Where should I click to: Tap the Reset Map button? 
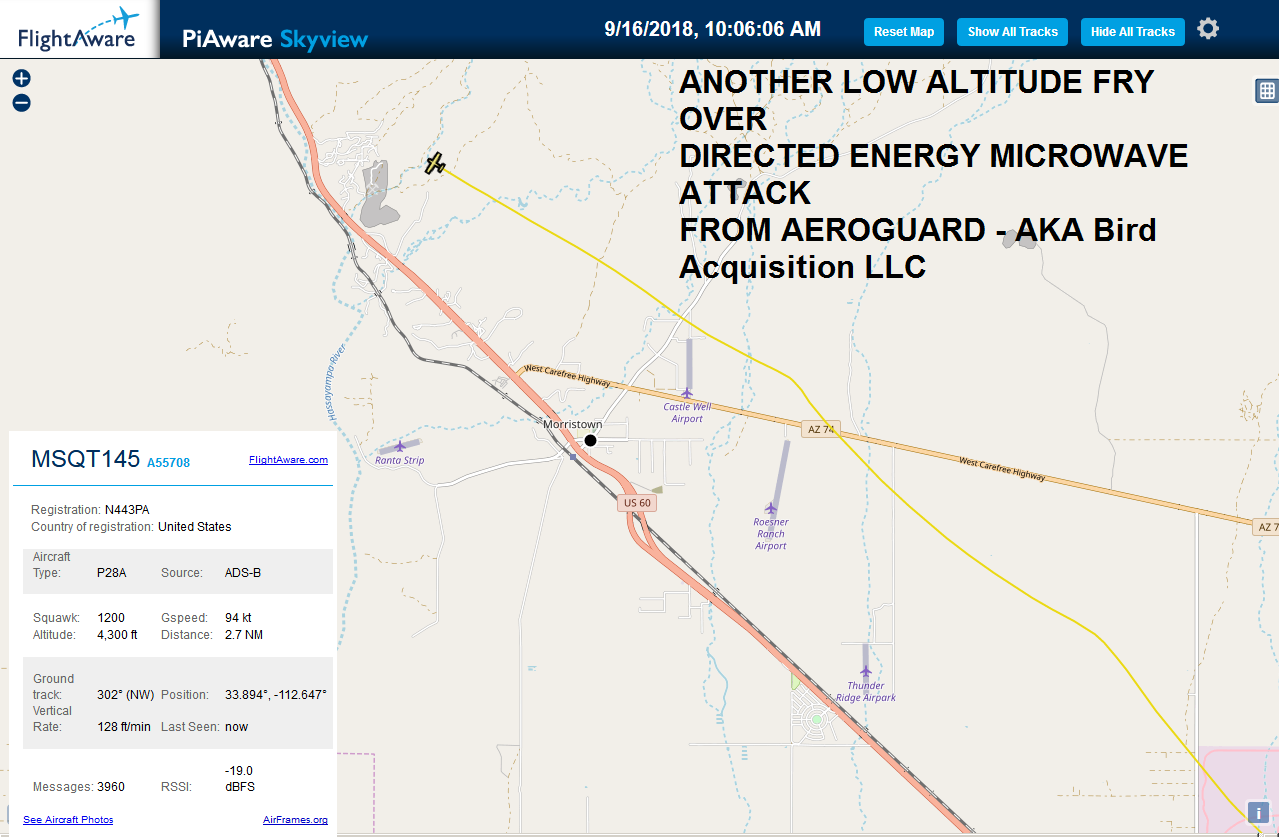tap(904, 32)
